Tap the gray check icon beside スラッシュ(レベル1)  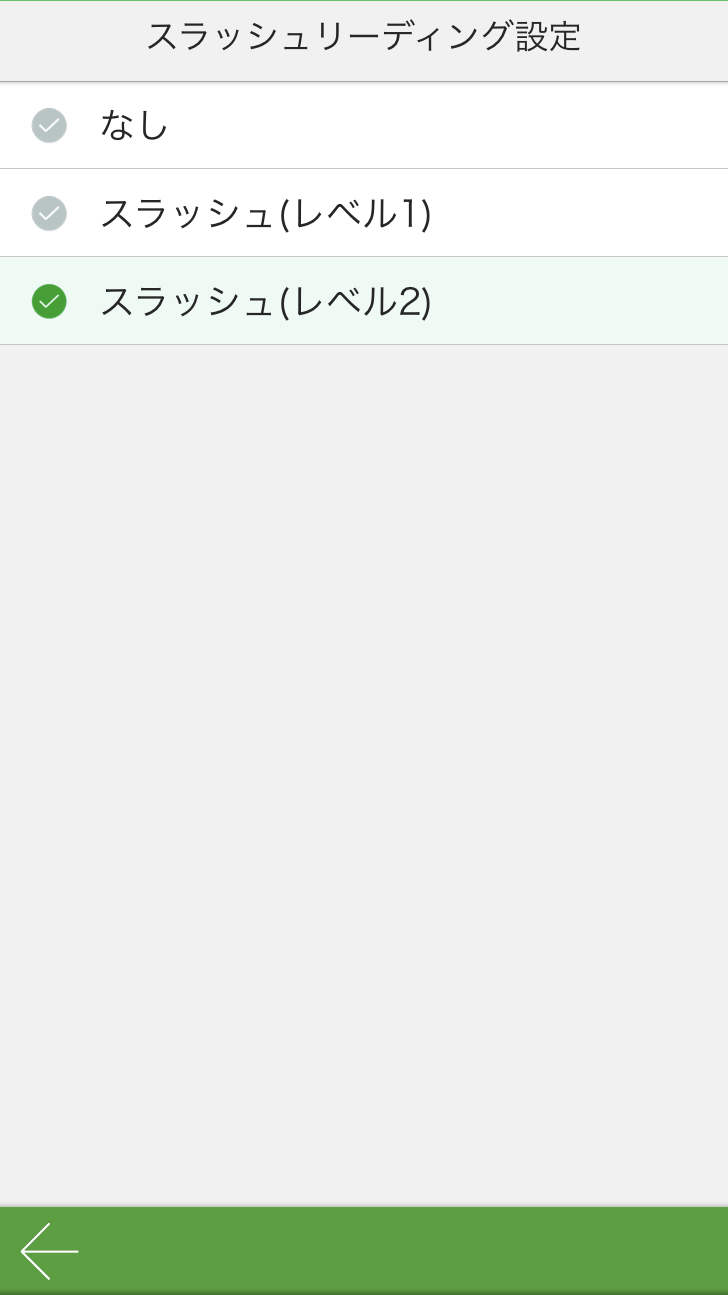pyautogui.click(x=49, y=213)
